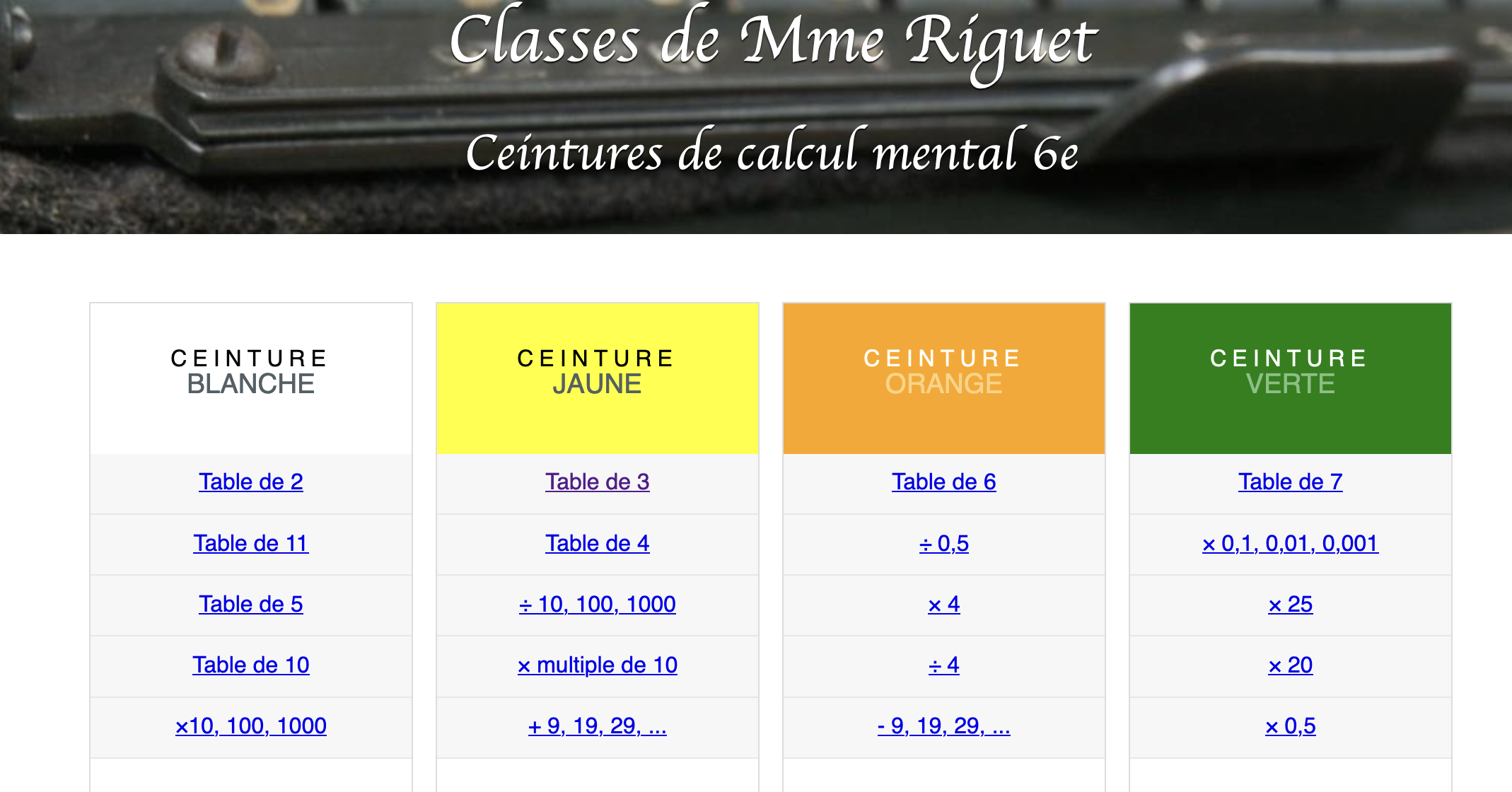This screenshot has width=1512, height=792.
Task: Open the Table de 3 link
Action: tap(598, 482)
